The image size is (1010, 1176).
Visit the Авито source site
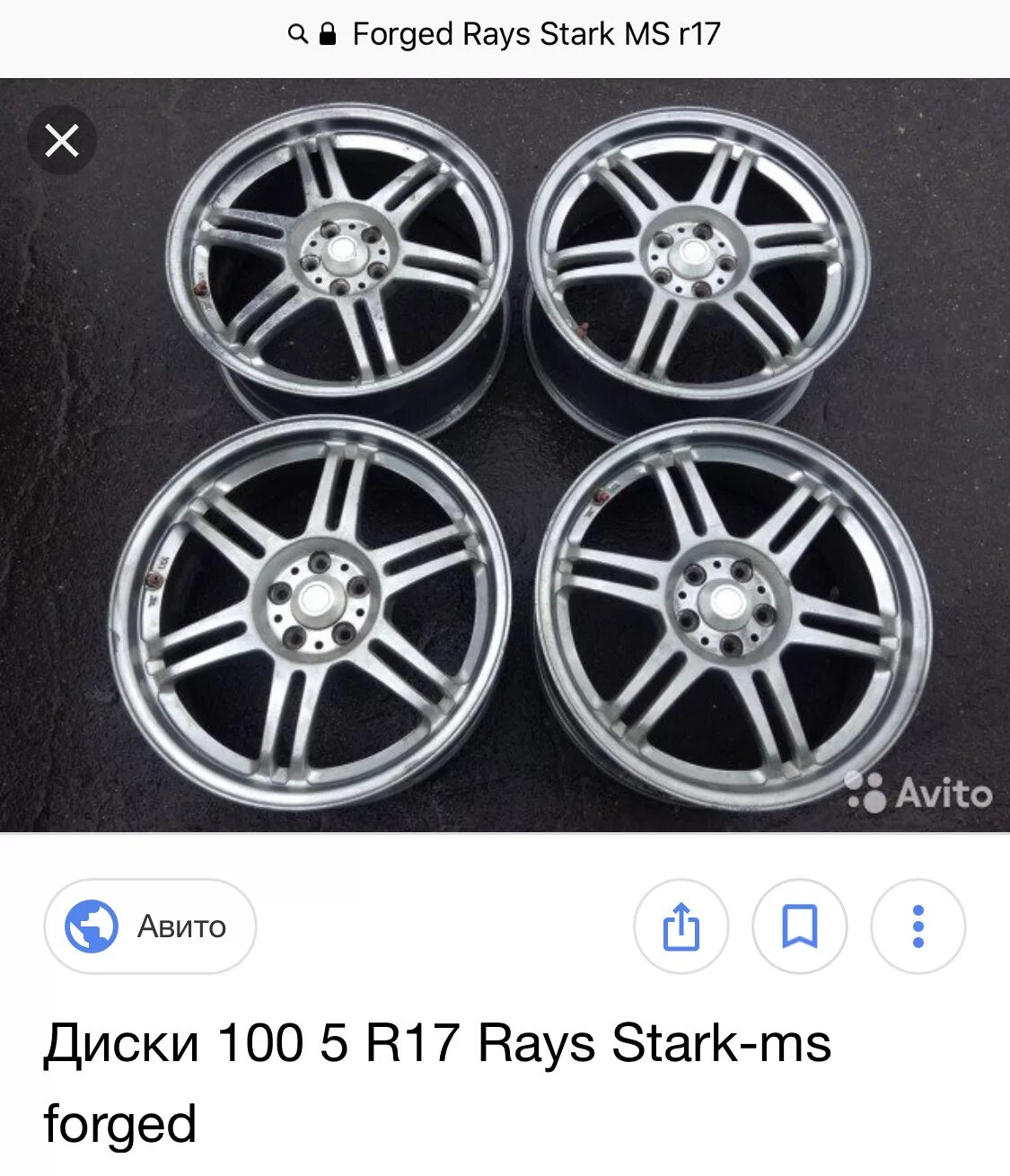[x=150, y=926]
